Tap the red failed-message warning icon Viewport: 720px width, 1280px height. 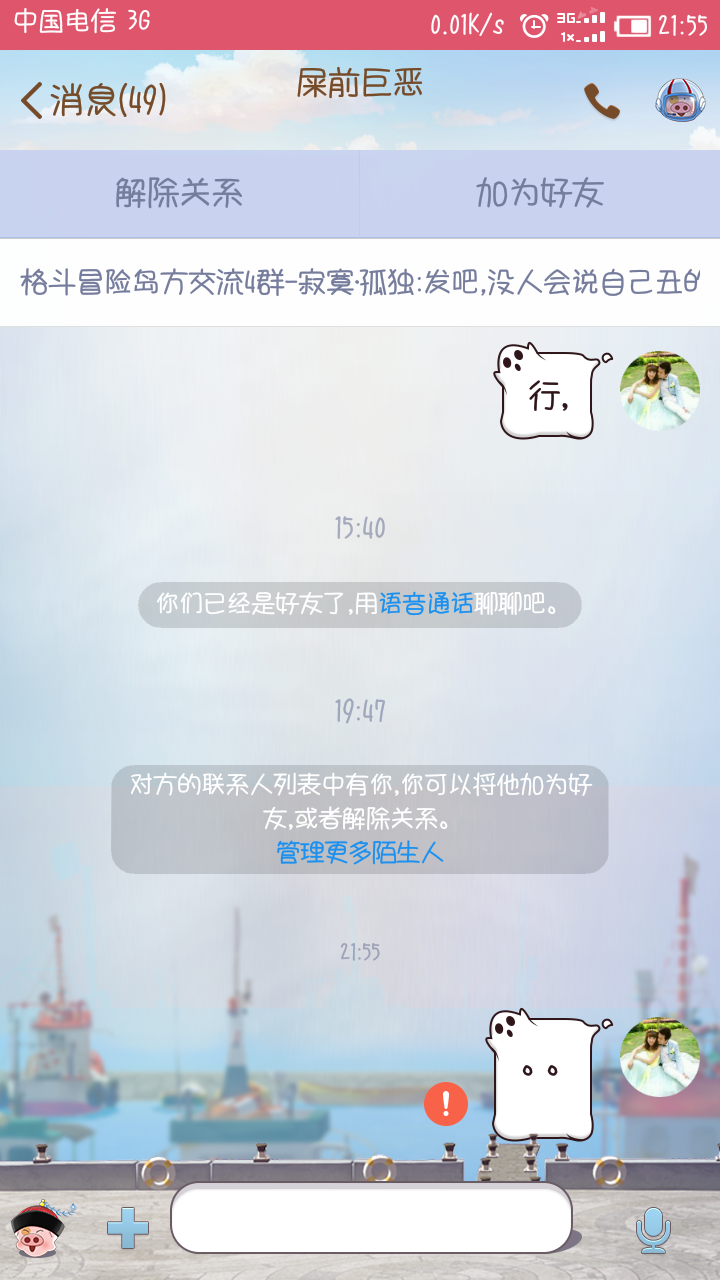(446, 1104)
